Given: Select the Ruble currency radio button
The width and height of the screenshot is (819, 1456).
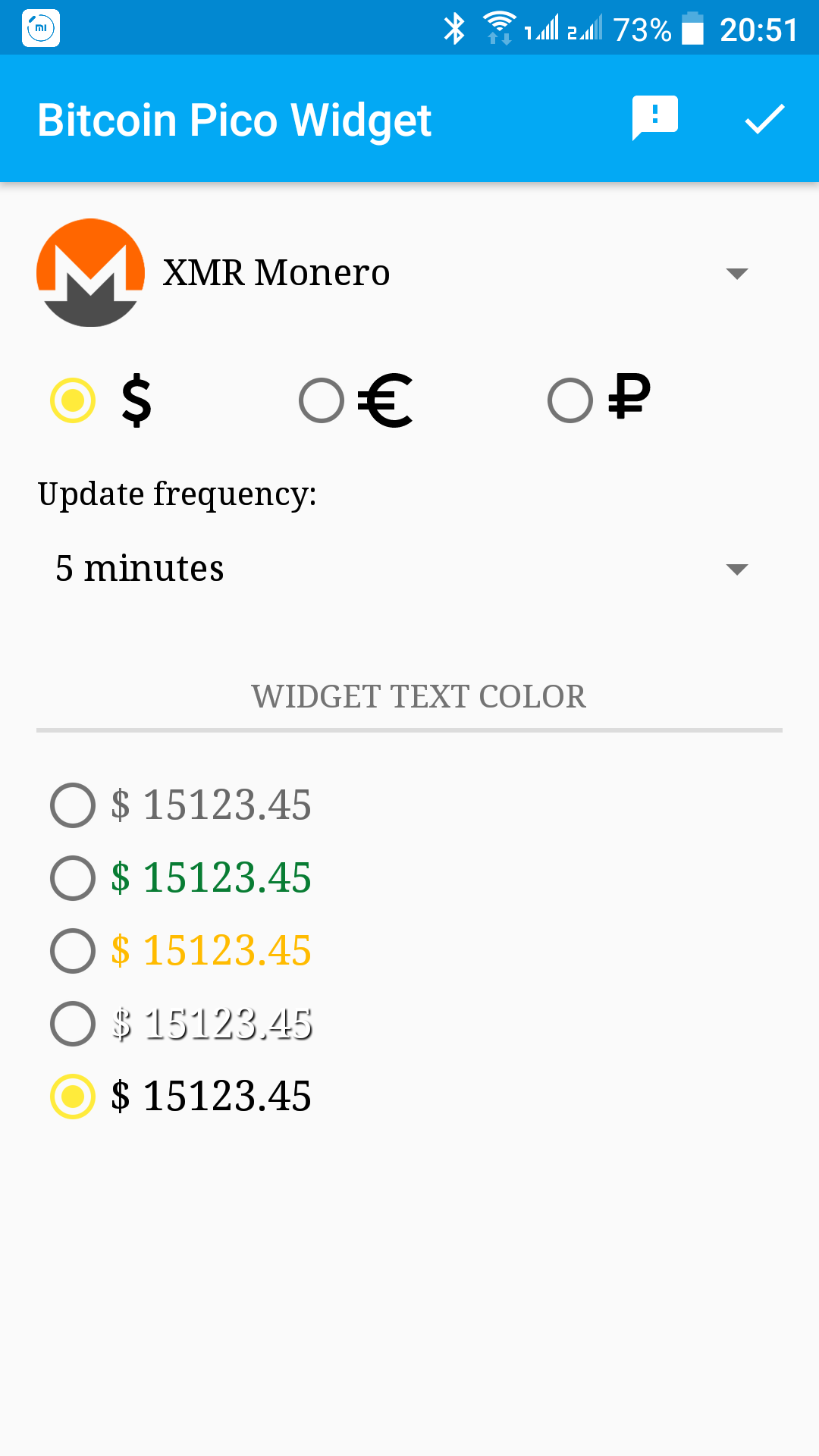Looking at the screenshot, I should (x=570, y=400).
